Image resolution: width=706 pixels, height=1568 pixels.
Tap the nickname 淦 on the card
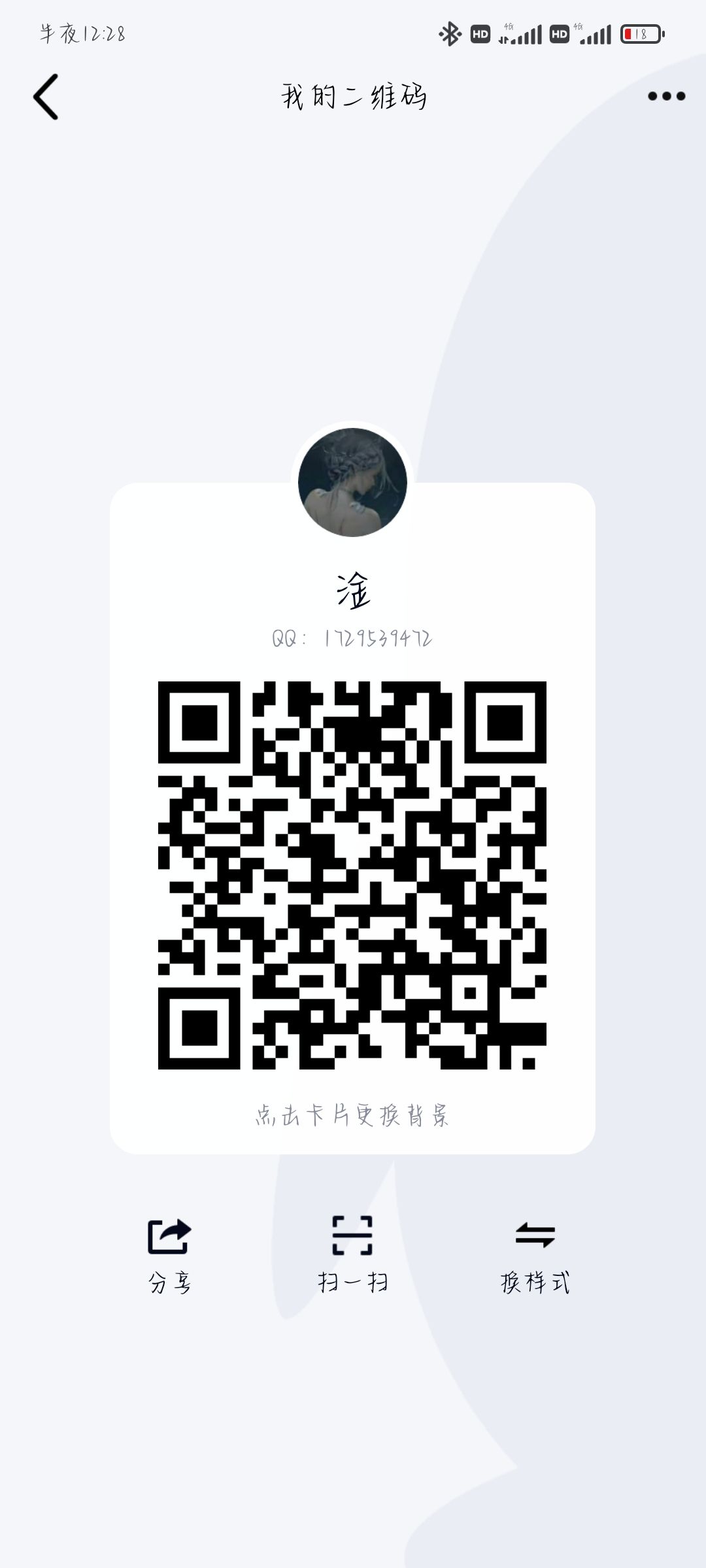(351, 590)
